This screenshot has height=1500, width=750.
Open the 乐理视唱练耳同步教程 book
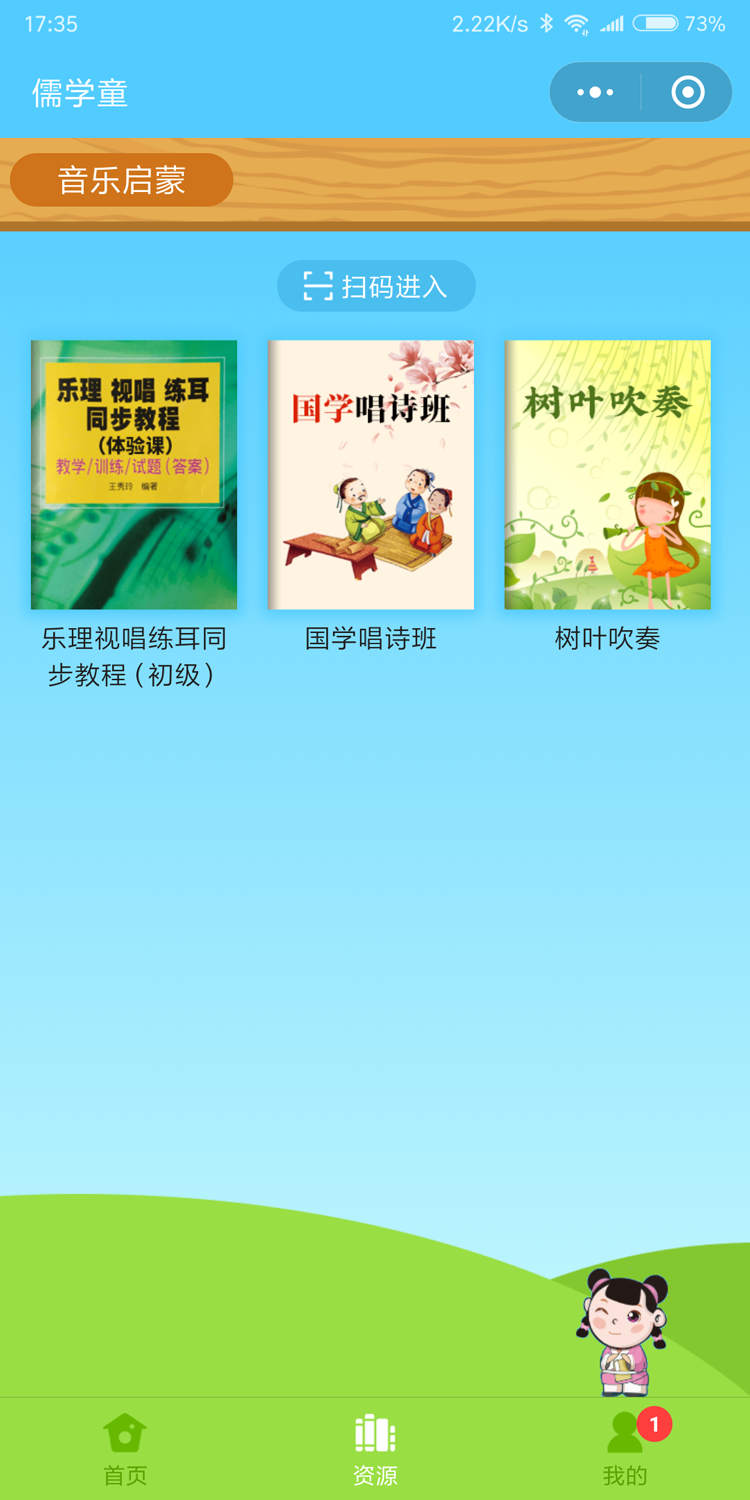[x=134, y=475]
